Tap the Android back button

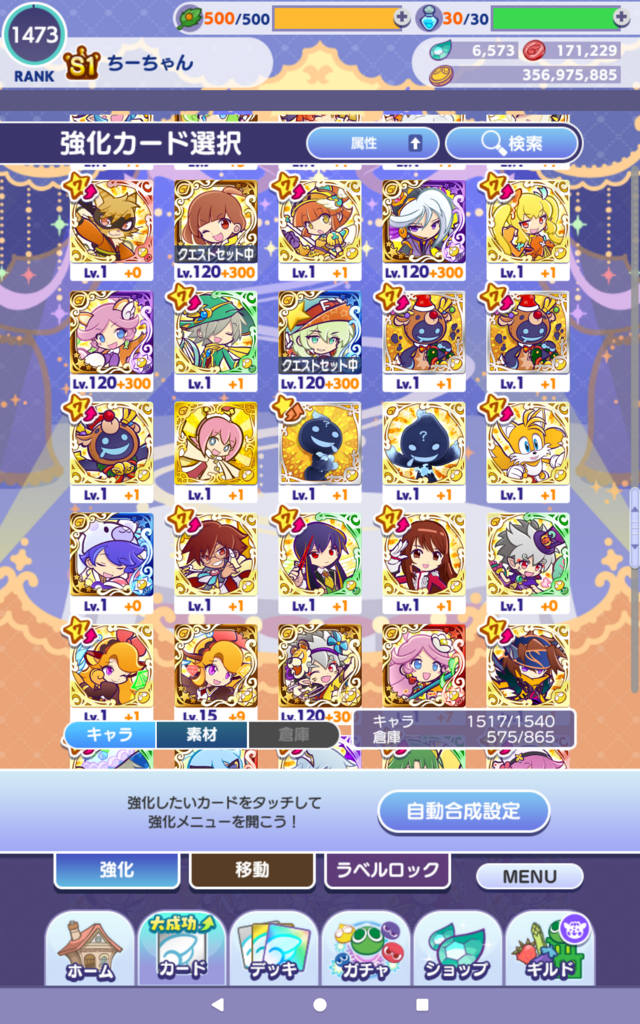tap(218, 1004)
